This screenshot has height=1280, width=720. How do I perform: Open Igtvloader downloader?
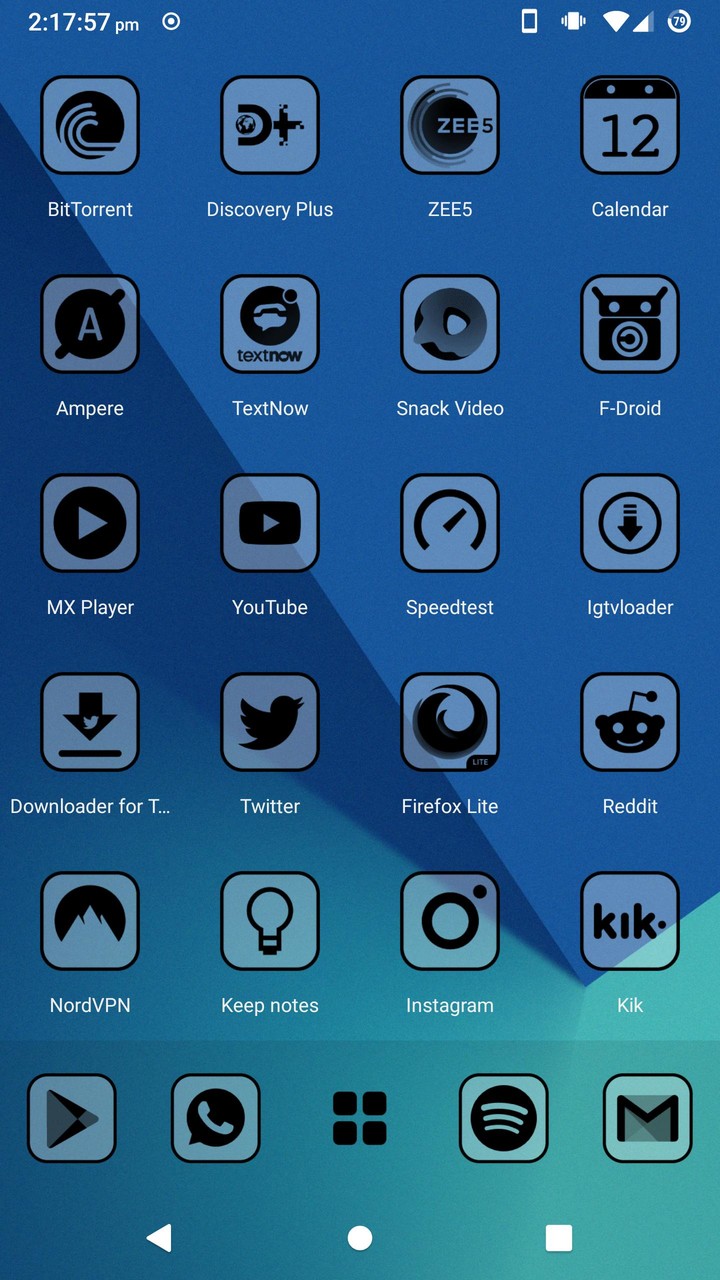(630, 522)
